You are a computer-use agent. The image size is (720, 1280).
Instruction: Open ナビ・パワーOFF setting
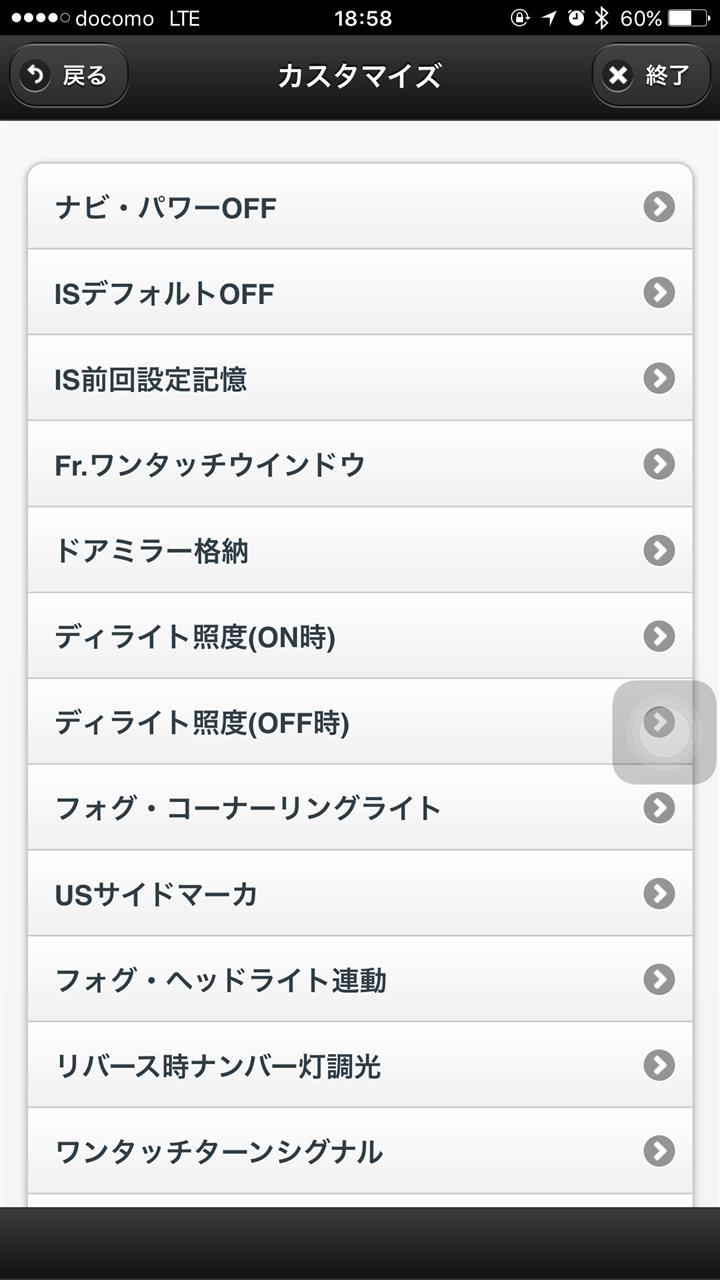pyautogui.click(x=360, y=207)
